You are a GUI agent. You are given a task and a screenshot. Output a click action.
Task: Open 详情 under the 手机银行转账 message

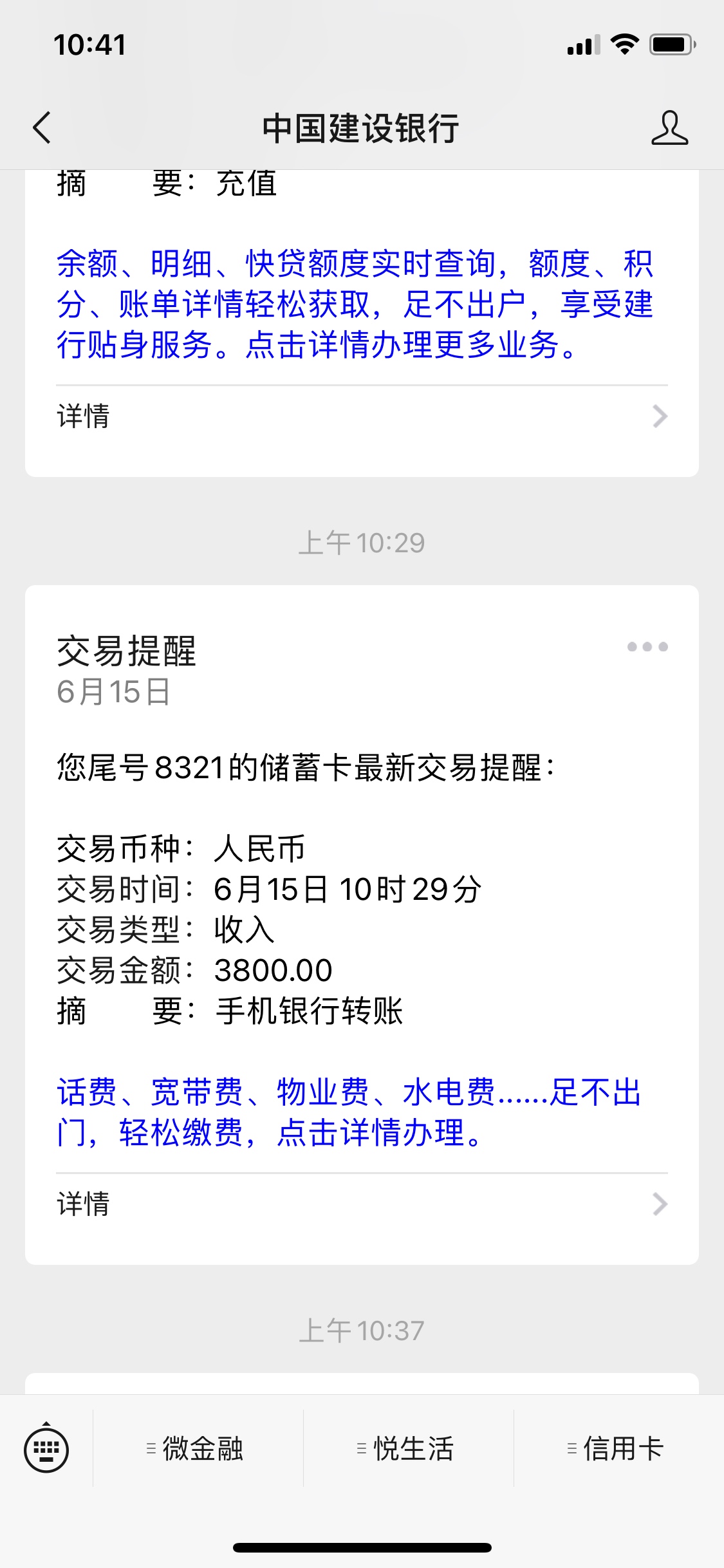pos(362,1204)
